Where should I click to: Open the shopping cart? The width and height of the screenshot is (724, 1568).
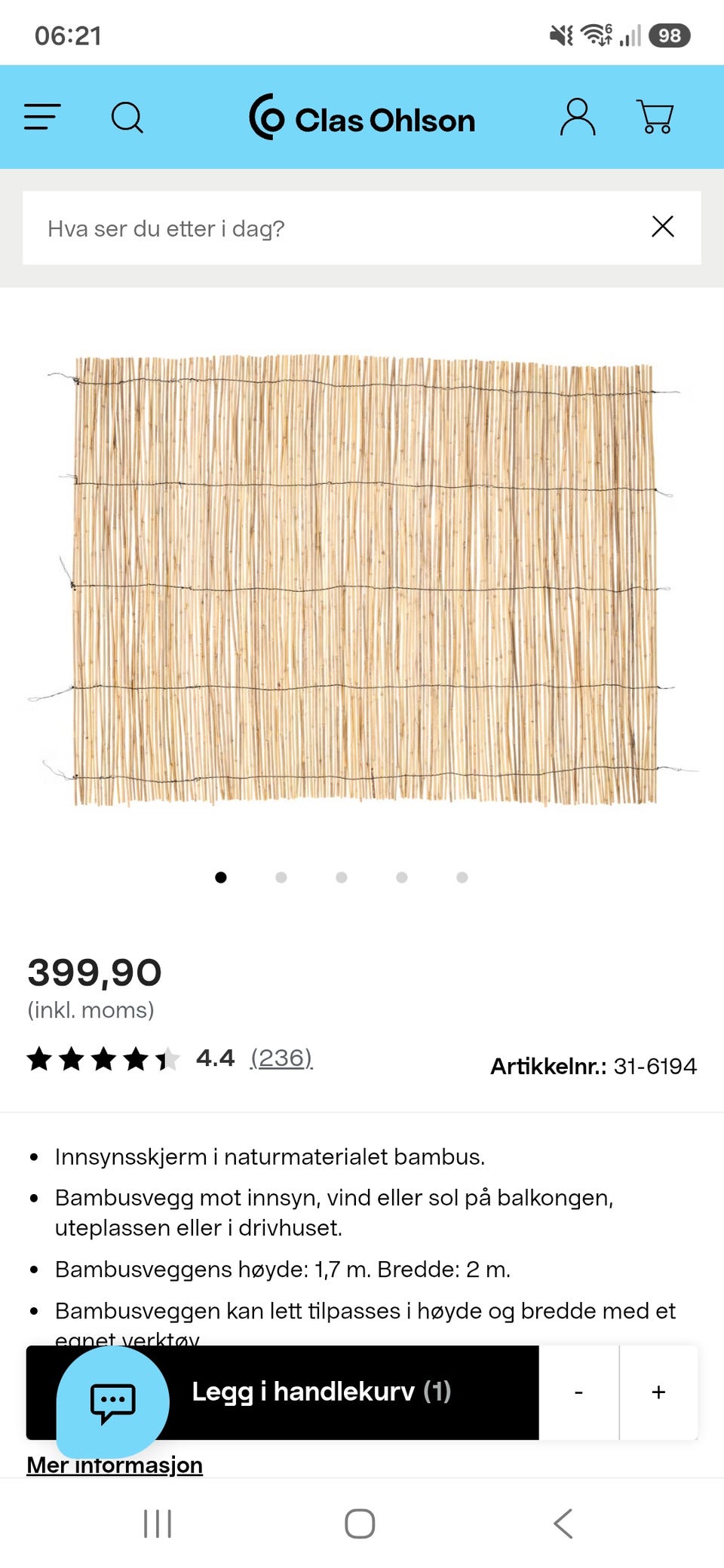click(655, 117)
